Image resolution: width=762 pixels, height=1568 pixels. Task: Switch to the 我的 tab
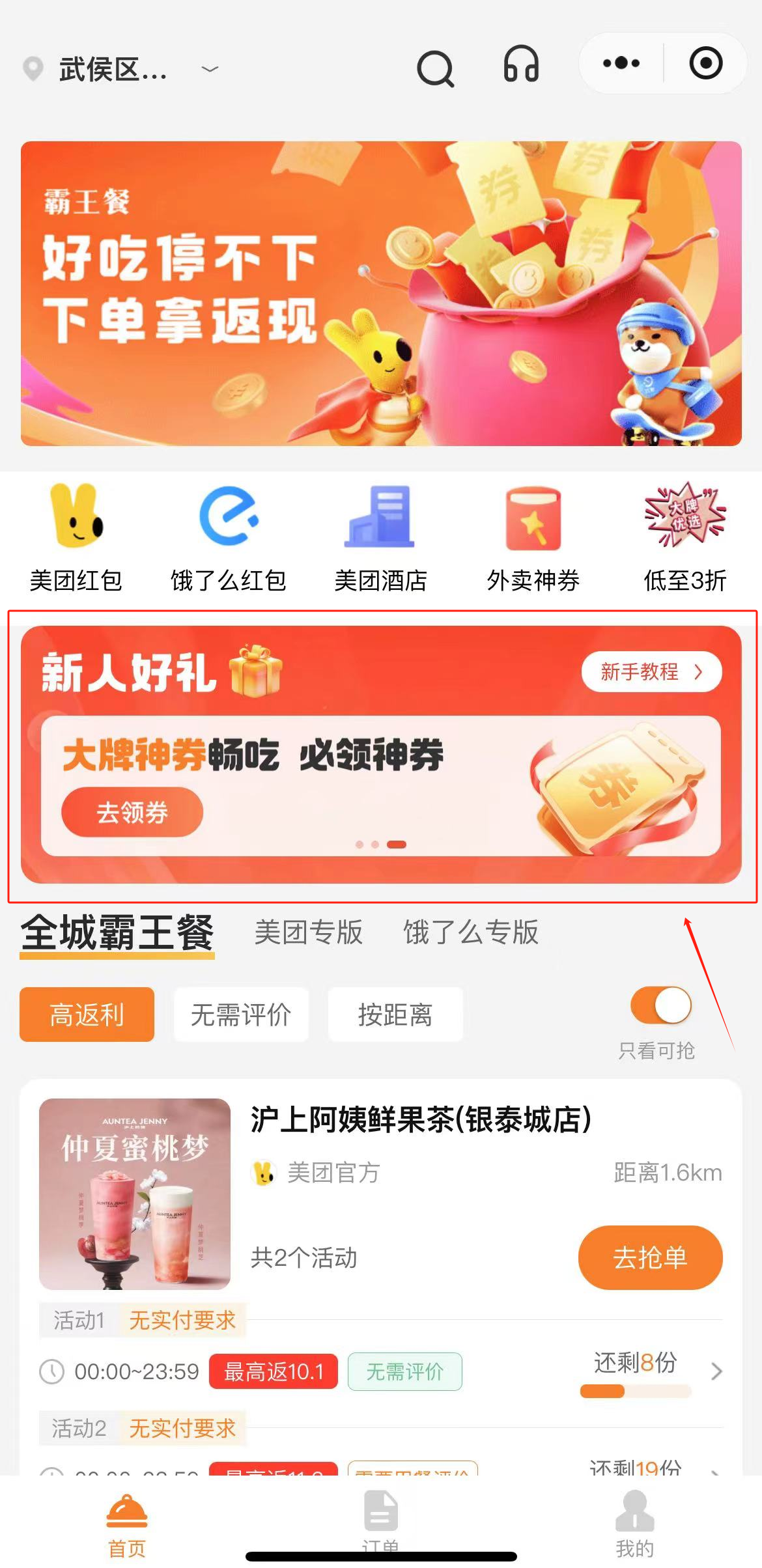coord(634,1524)
